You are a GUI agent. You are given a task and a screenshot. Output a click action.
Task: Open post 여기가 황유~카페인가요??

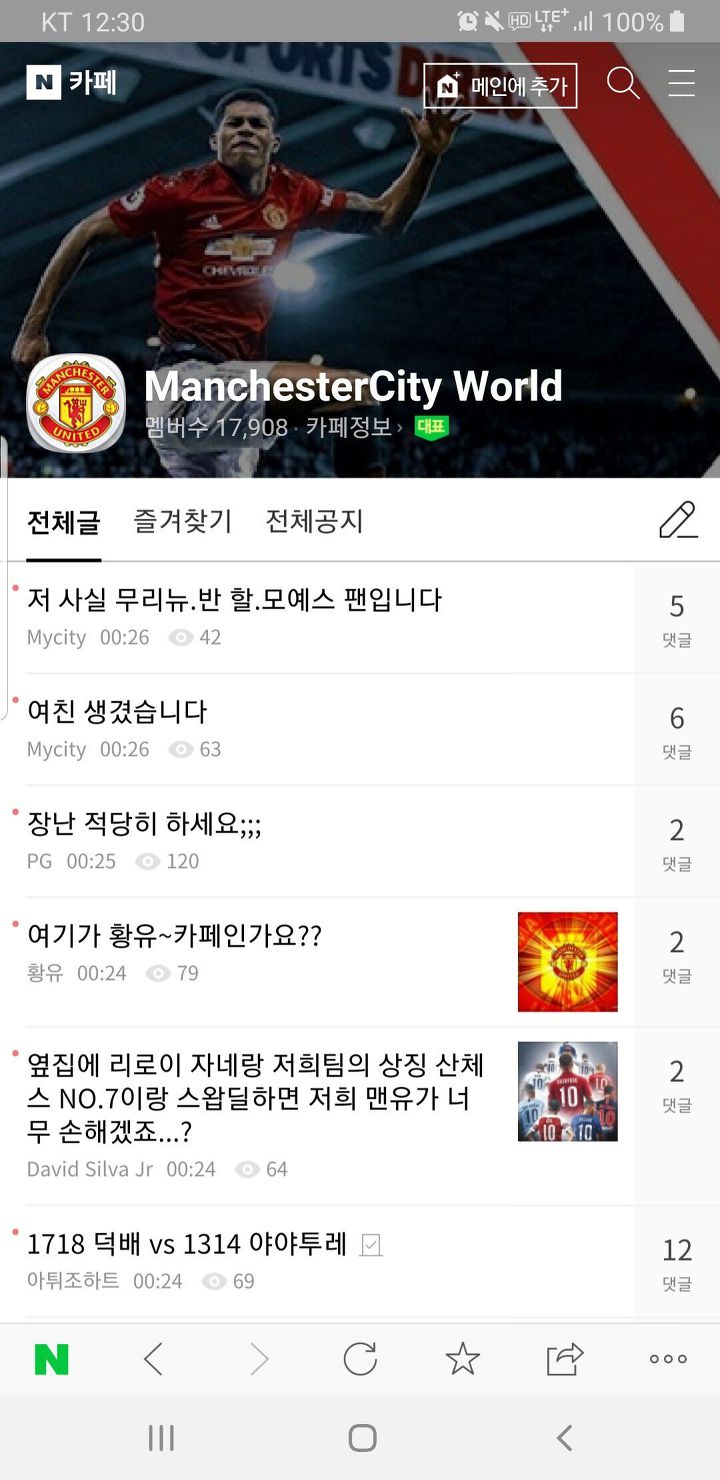coord(174,936)
